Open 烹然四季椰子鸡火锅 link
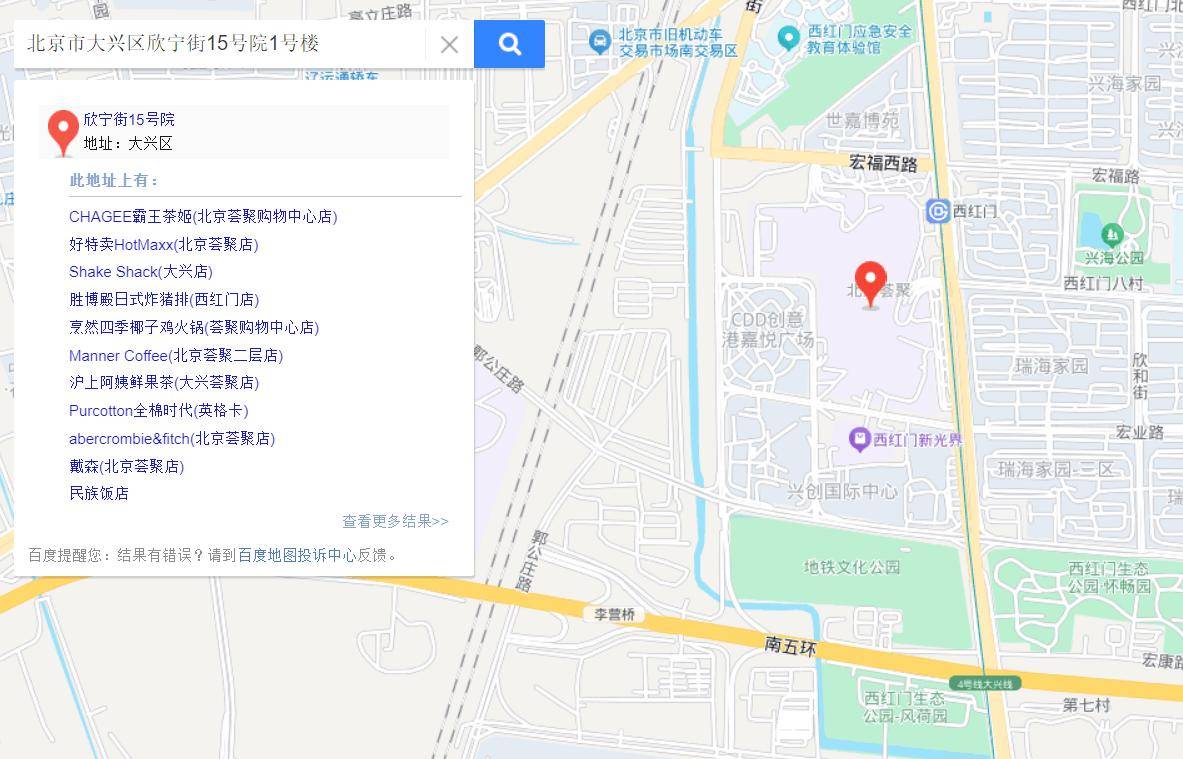This screenshot has width=1183, height=759. (x=194, y=328)
